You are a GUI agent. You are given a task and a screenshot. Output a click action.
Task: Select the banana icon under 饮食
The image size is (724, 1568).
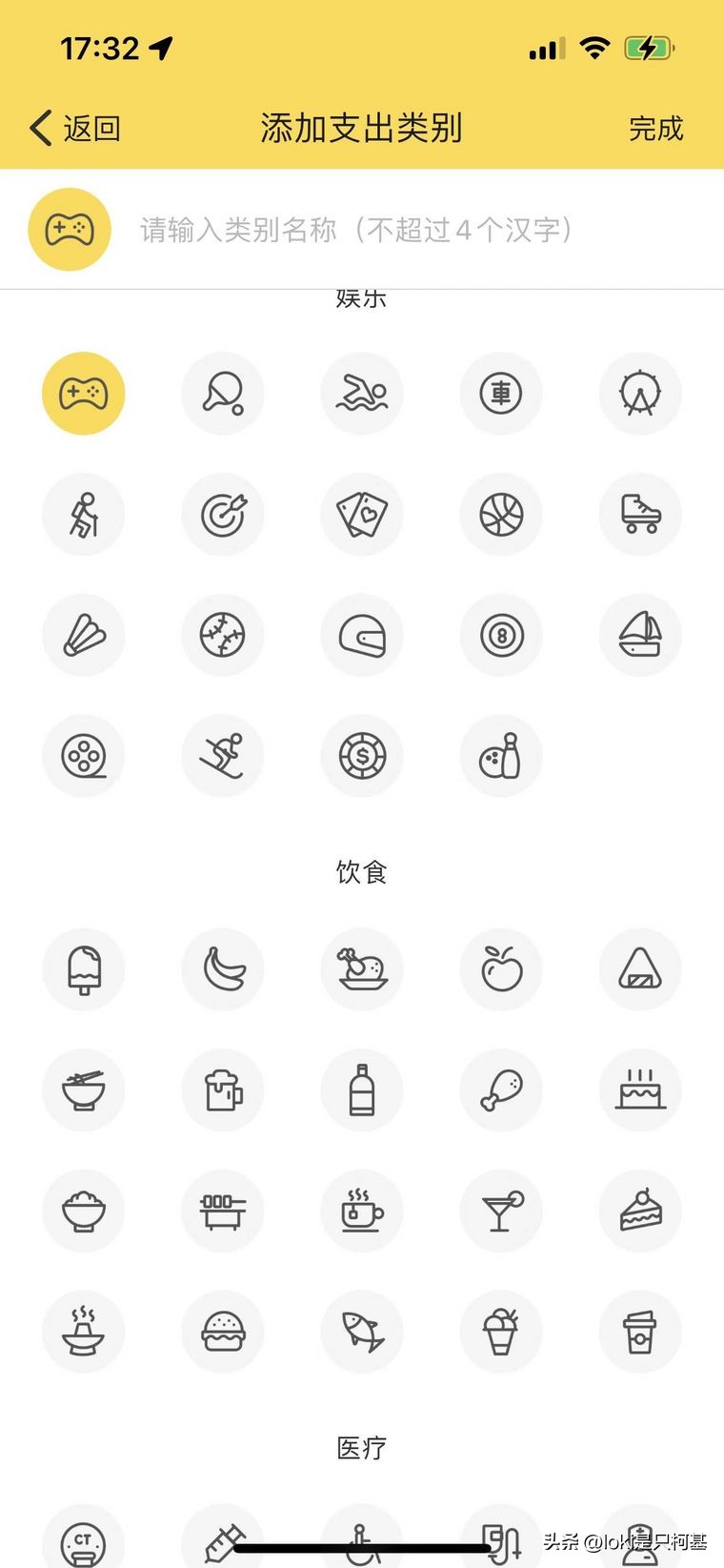(223, 969)
